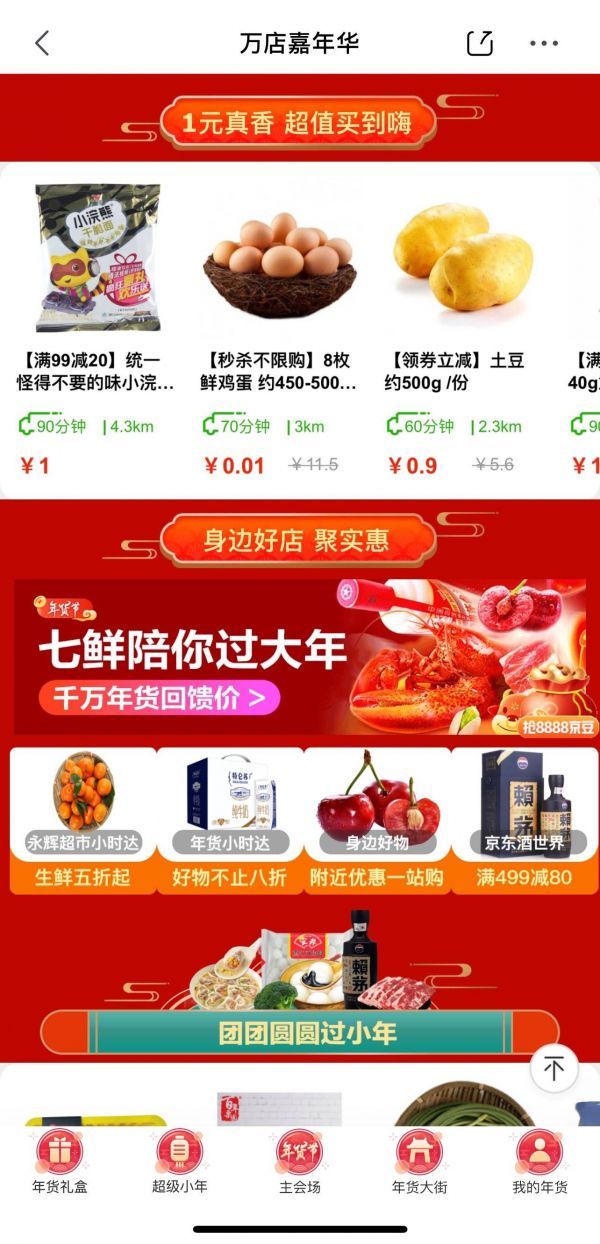The width and height of the screenshot is (600, 1244).
Task: Switch to the 我的年货 tab
Action: tap(540, 1162)
